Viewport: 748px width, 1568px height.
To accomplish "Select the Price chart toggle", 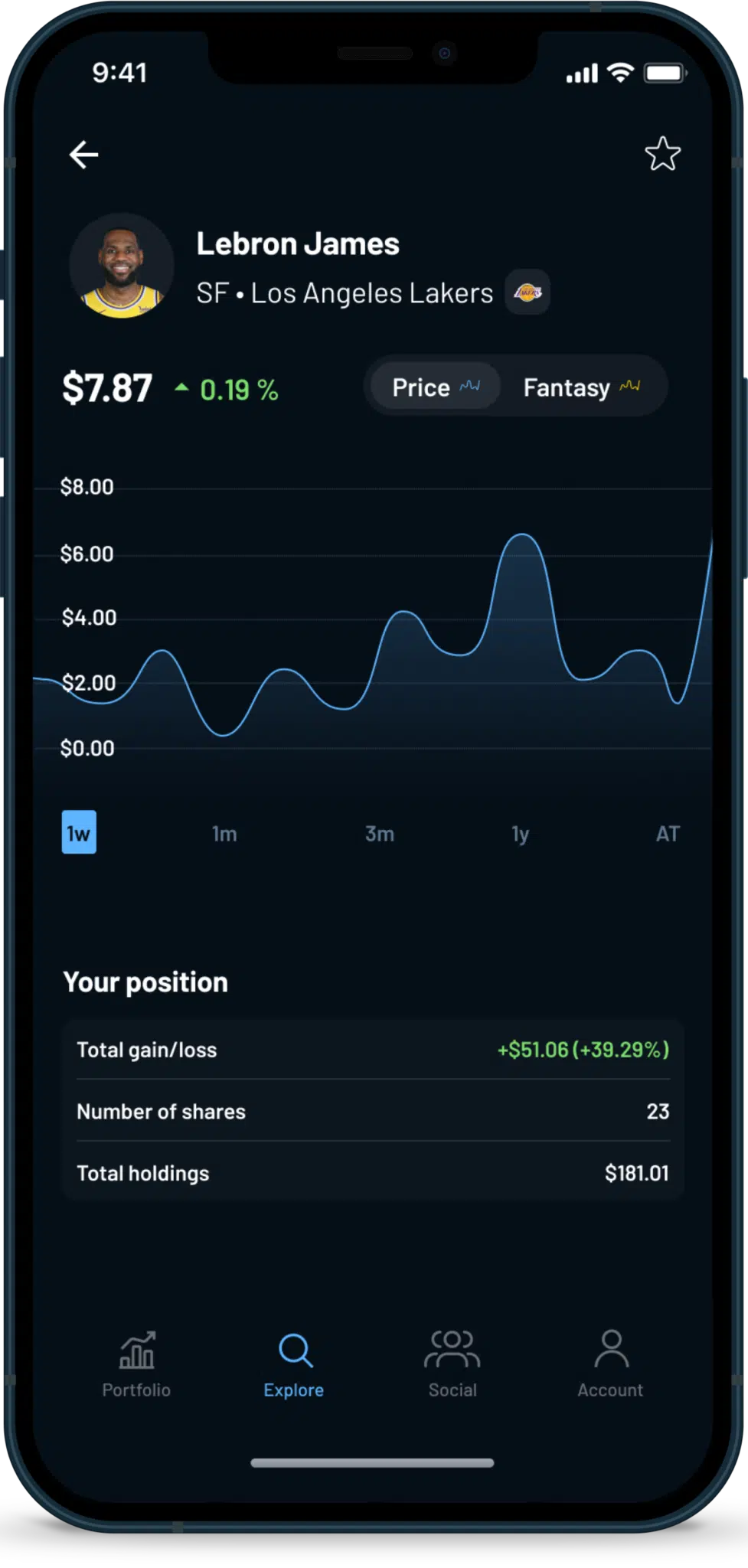I will [x=436, y=387].
